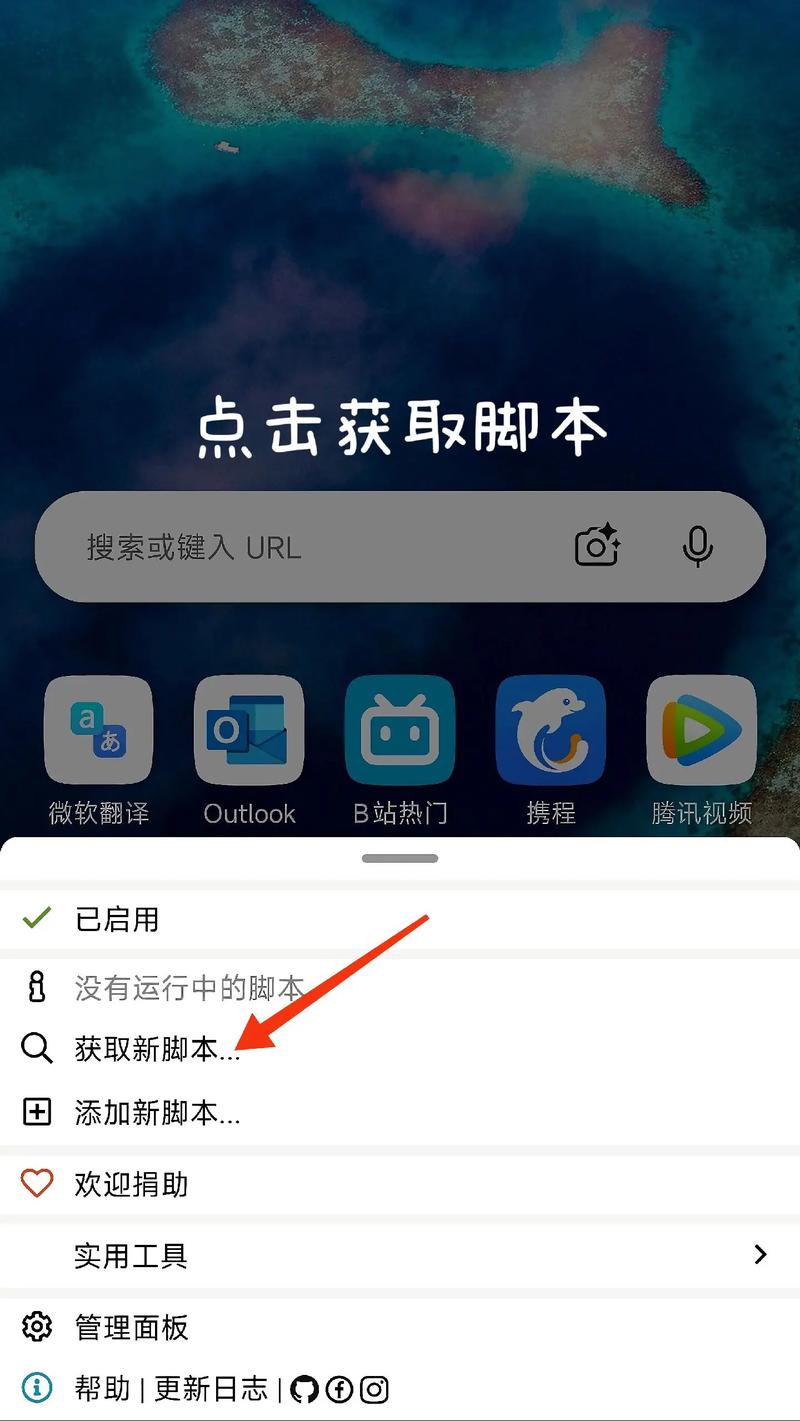Viewport: 800px width, 1421px height.
Task: Open the Outlook shortcut
Action: tap(249, 729)
